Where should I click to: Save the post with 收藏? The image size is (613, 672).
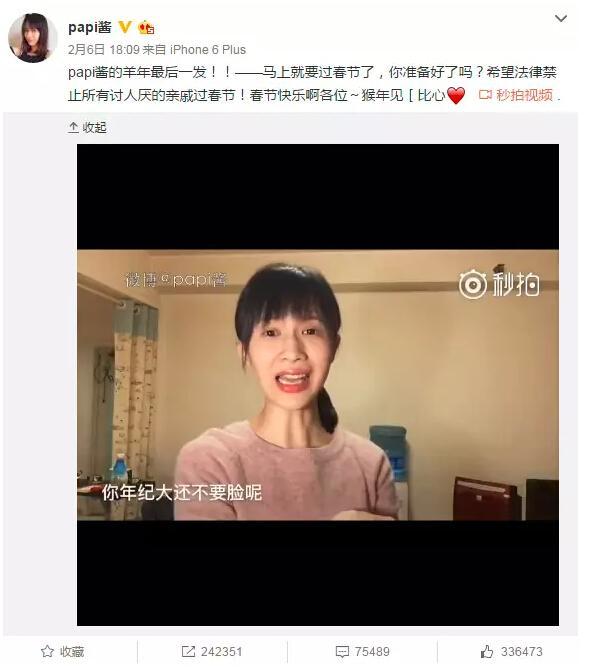[x=63, y=651]
